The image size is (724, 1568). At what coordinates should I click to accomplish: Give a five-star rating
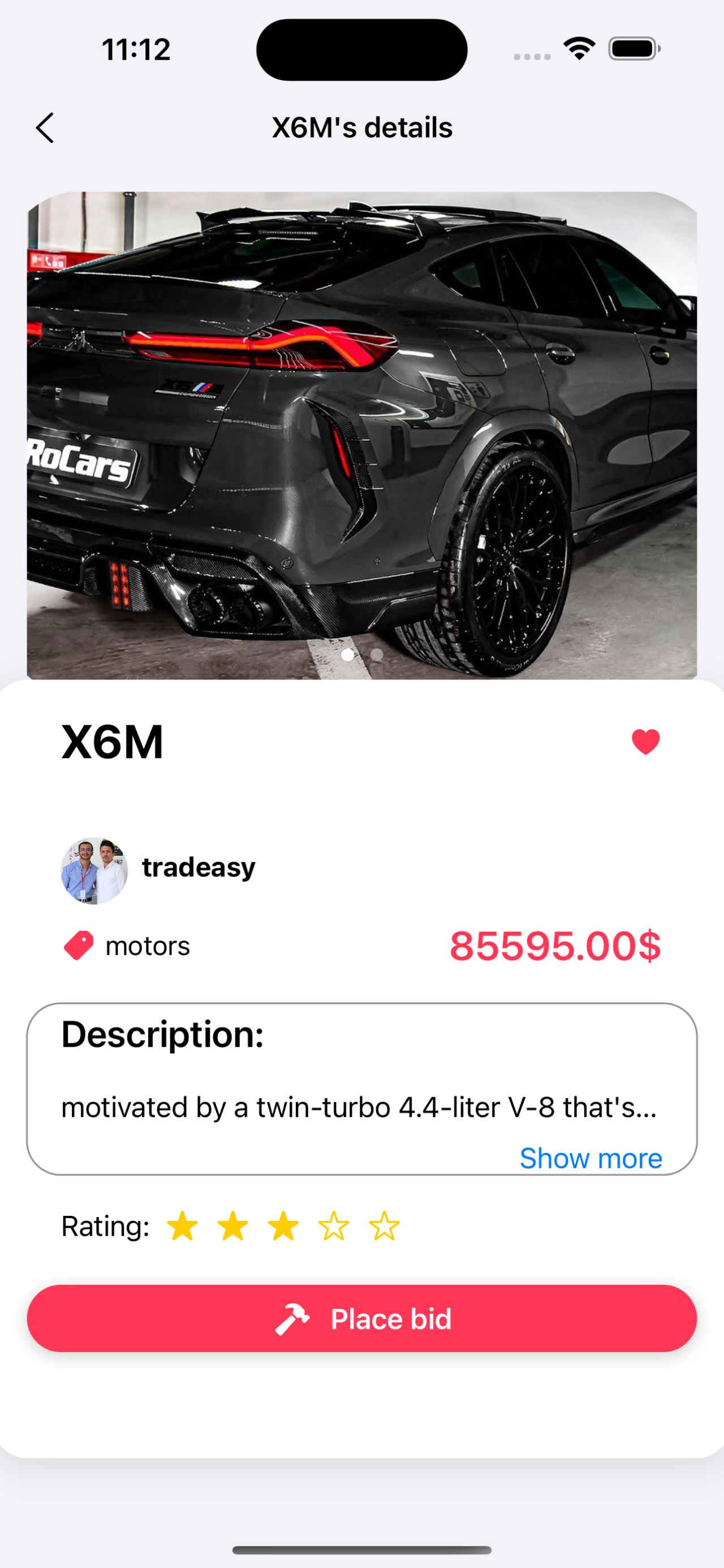[x=384, y=1226]
